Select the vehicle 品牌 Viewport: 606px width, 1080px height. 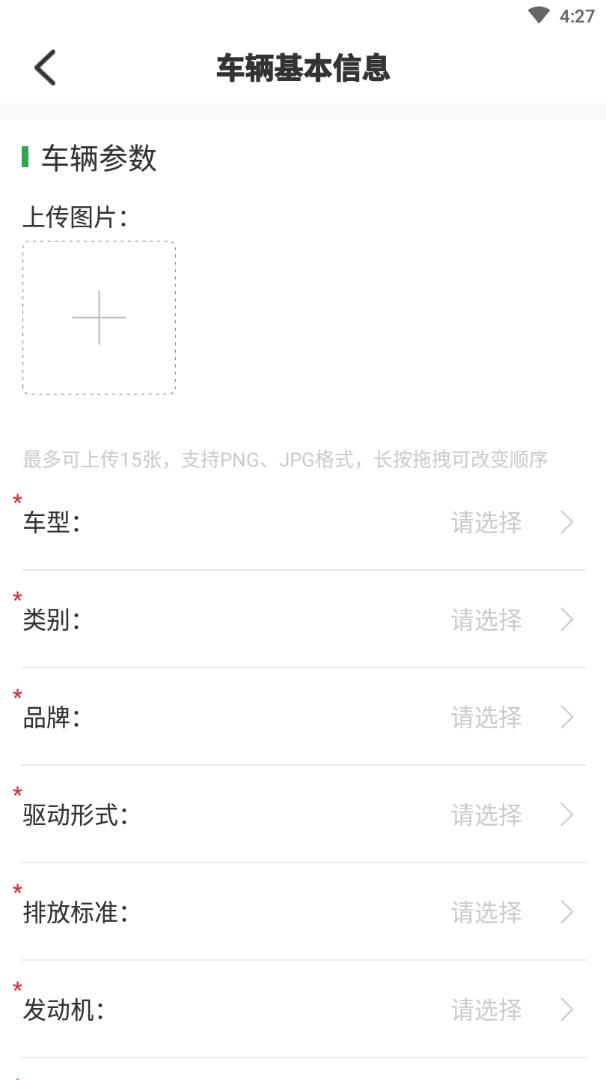tap(510, 717)
